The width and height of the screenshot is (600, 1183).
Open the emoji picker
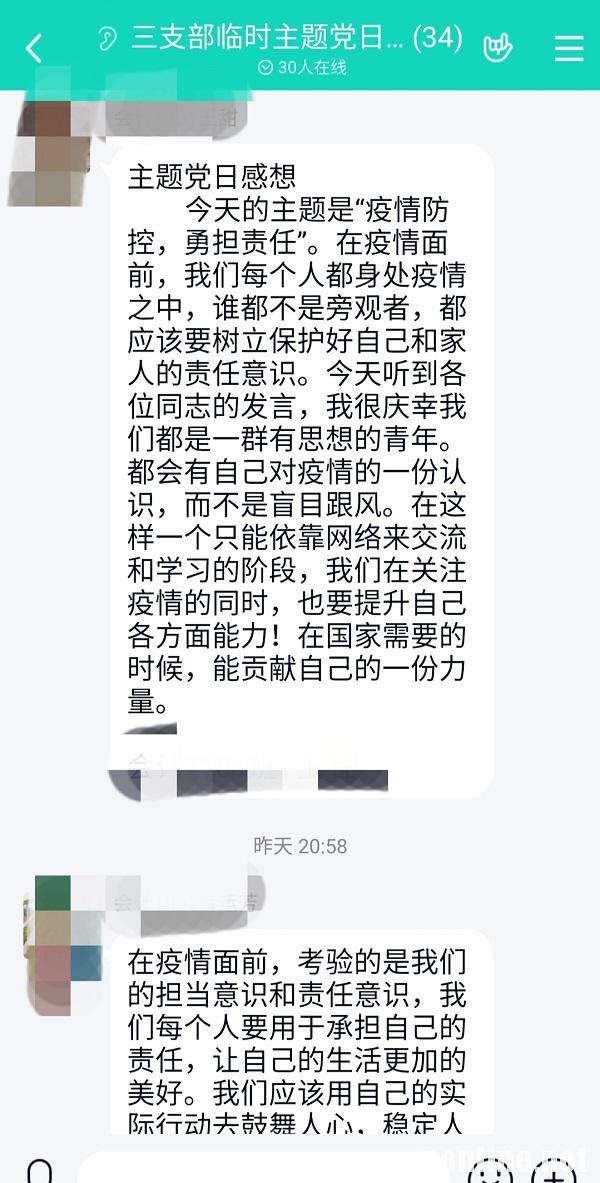[x=488, y=1171]
